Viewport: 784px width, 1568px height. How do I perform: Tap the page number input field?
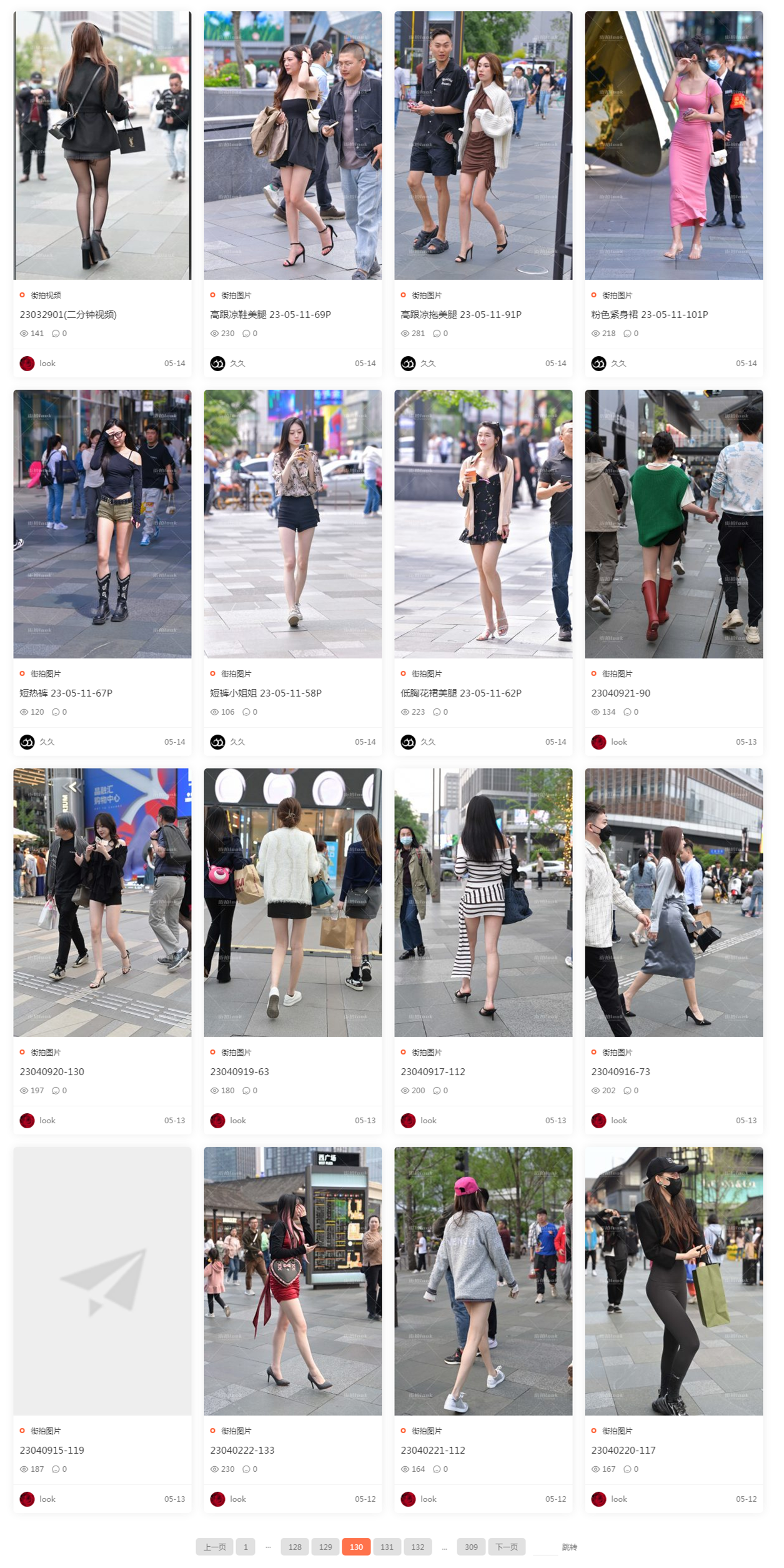[545, 1547]
